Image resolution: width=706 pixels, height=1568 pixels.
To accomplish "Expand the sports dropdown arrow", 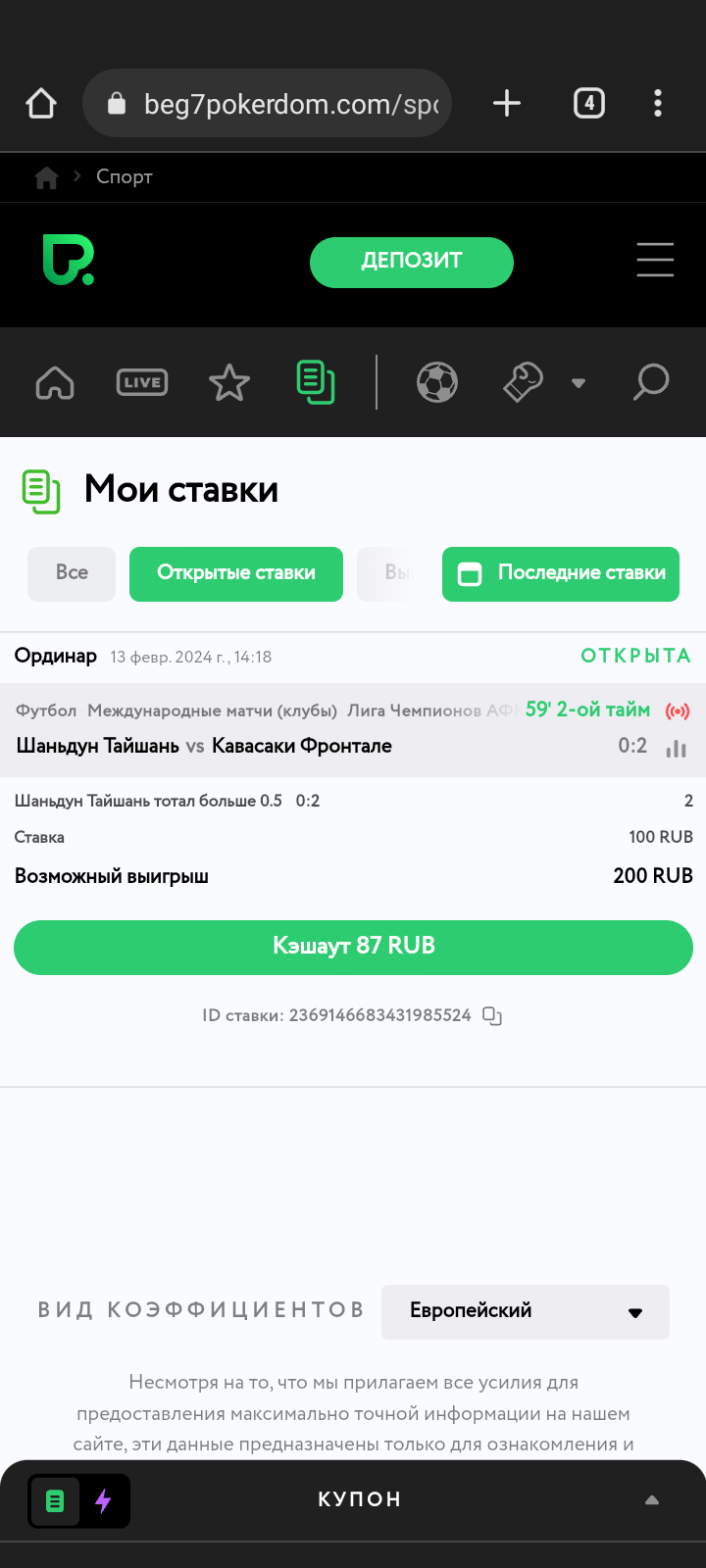I will click(579, 383).
